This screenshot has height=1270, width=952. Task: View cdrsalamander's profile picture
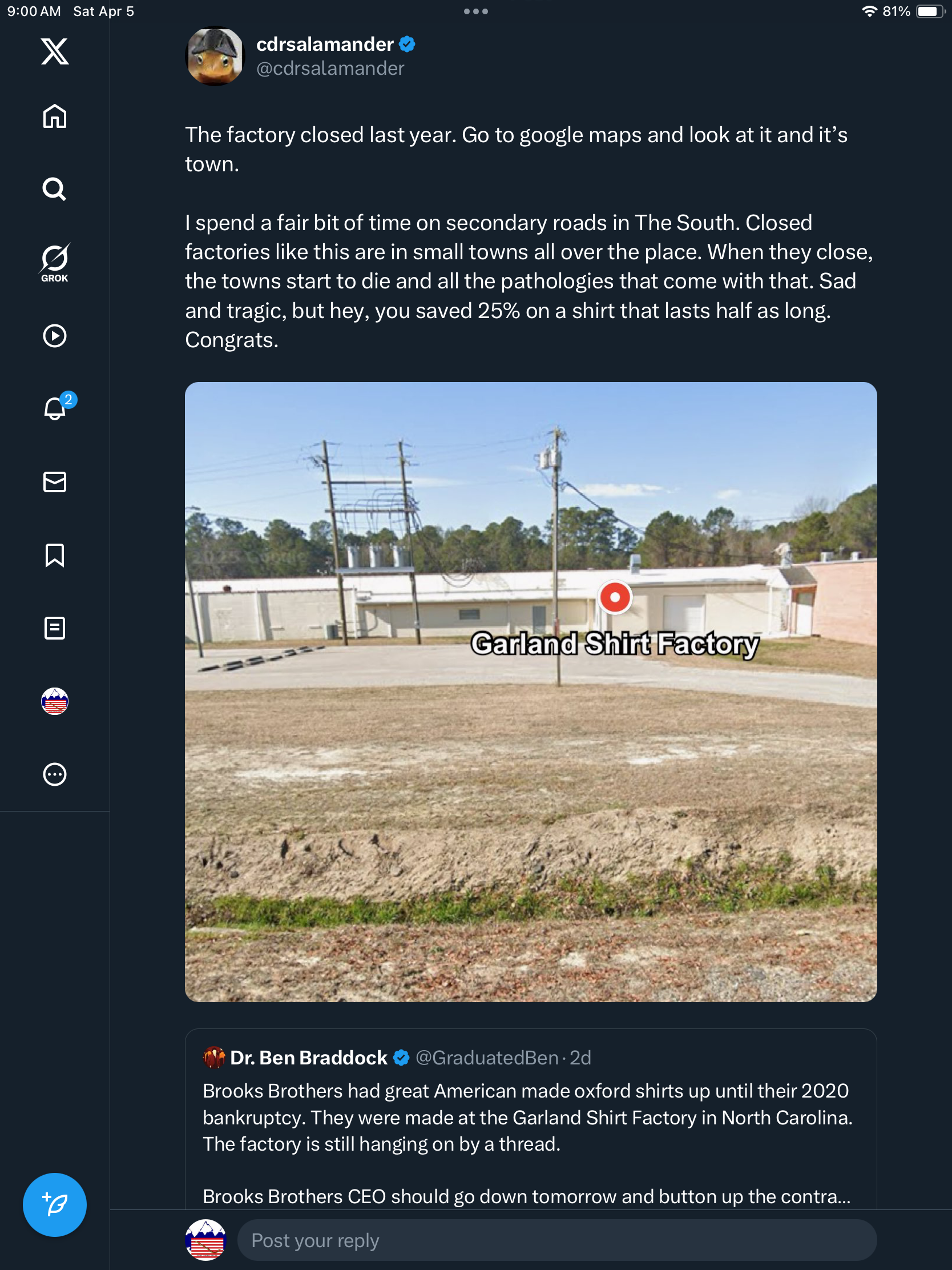coord(215,56)
